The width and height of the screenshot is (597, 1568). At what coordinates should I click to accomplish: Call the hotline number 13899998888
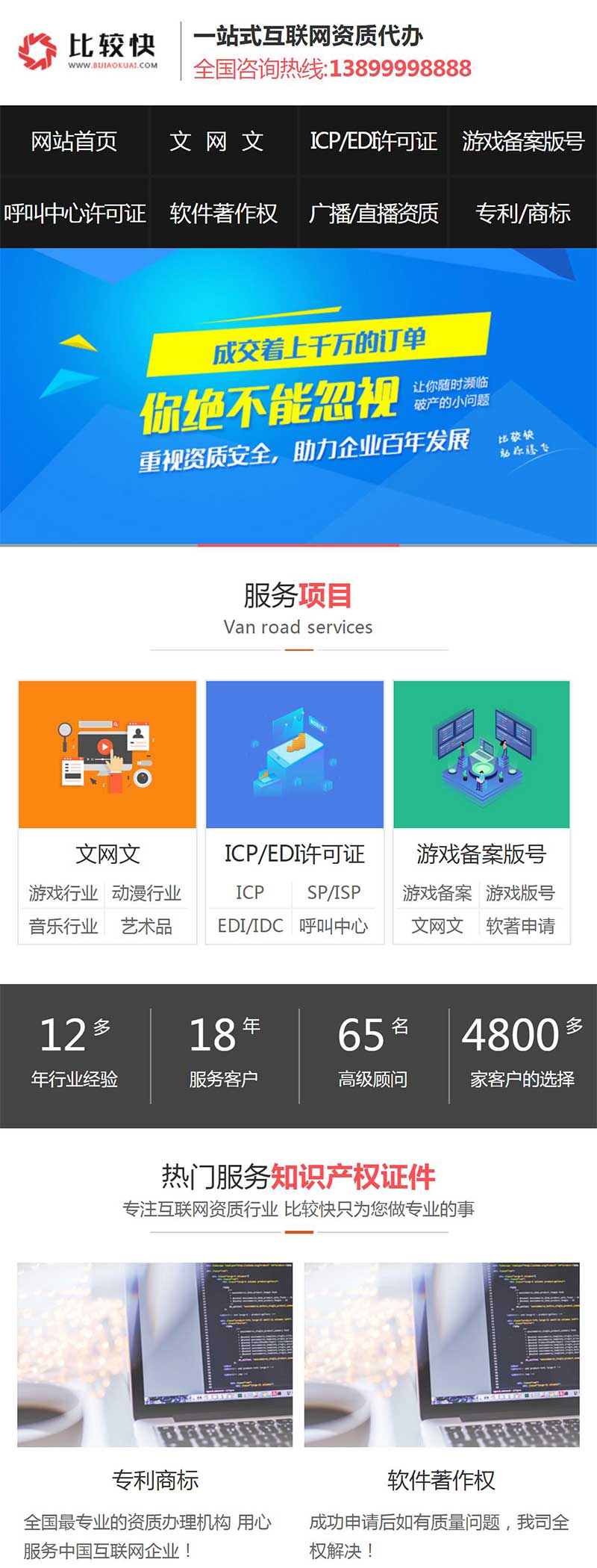pyautogui.click(x=400, y=69)
